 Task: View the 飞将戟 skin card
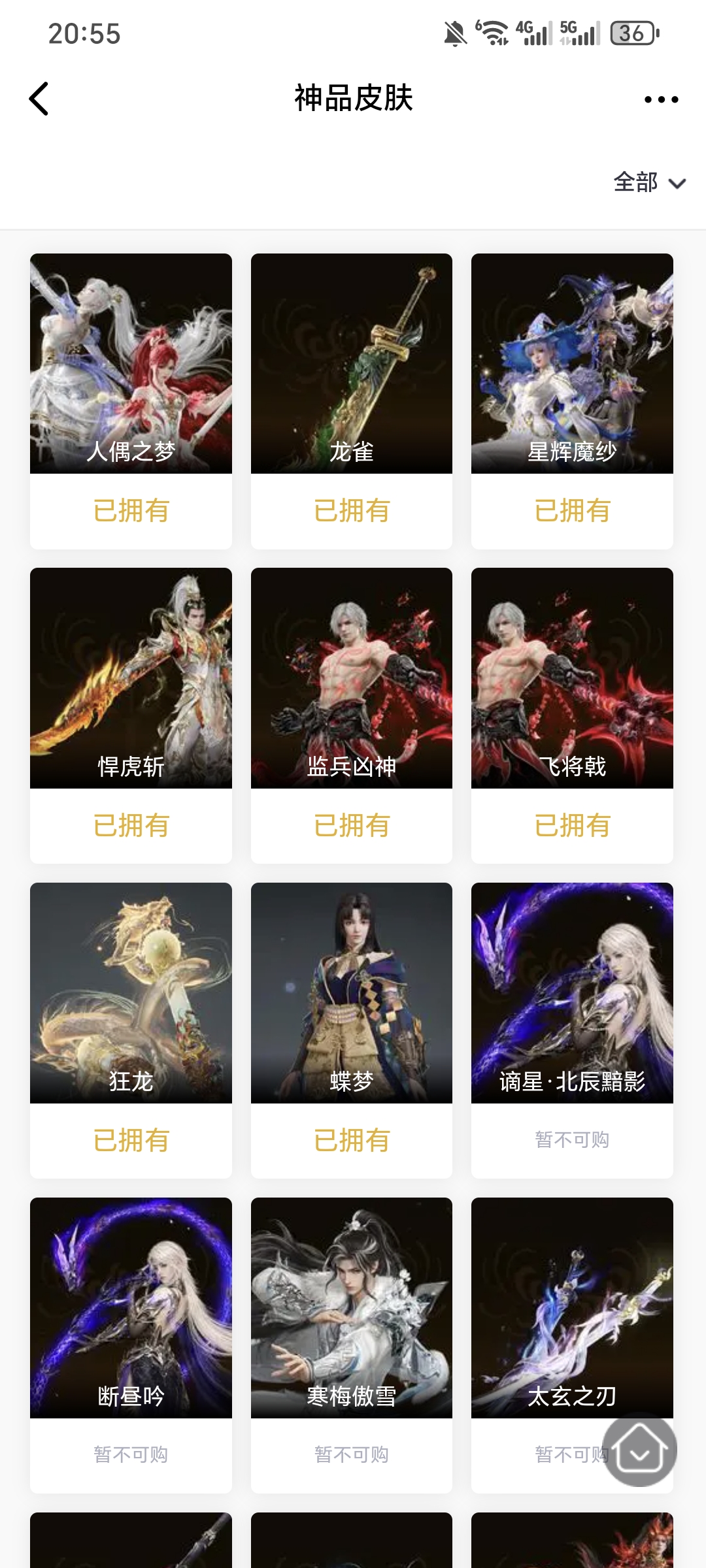[x=572, y=678]
